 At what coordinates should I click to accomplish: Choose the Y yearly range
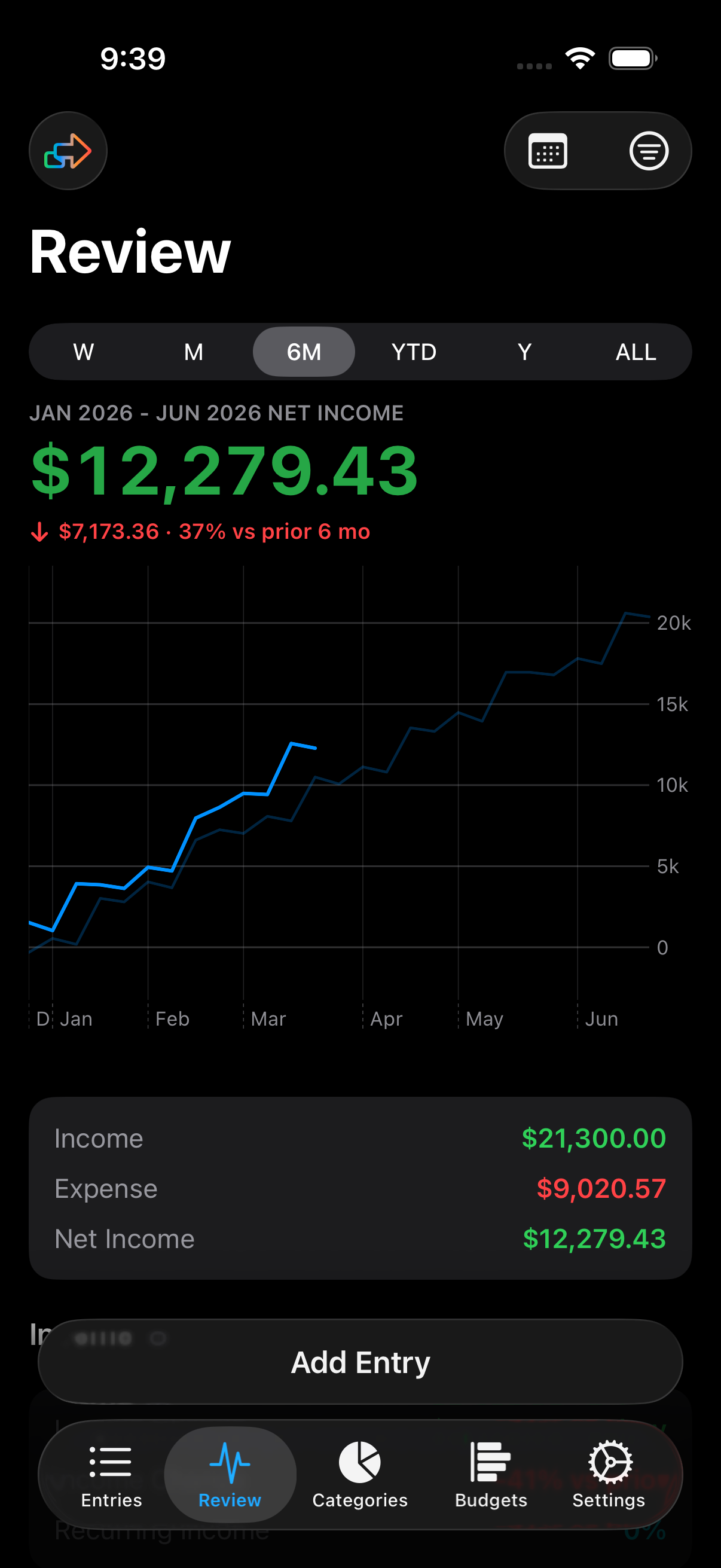[x=524, y=352]
